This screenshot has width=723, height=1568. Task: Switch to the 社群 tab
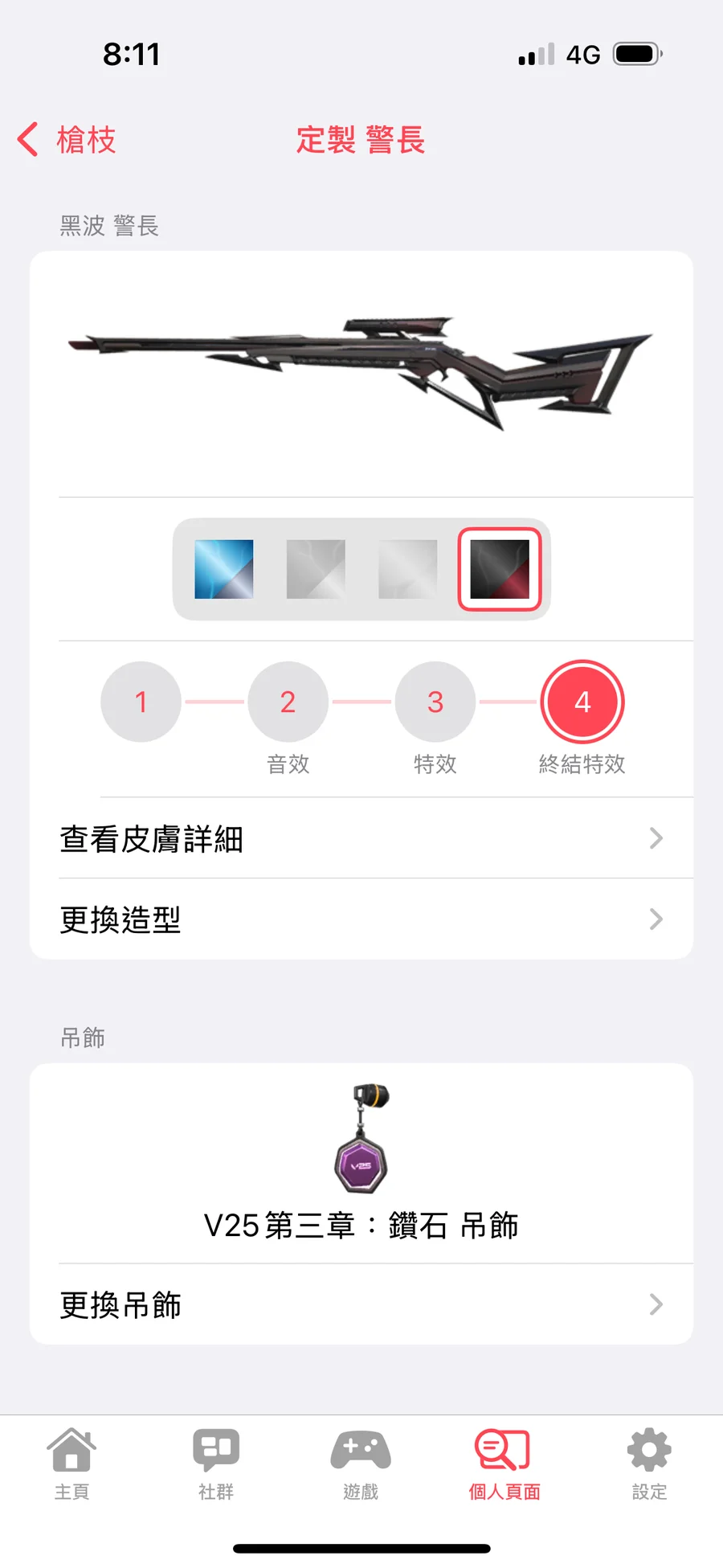[x=216, y=1464]
